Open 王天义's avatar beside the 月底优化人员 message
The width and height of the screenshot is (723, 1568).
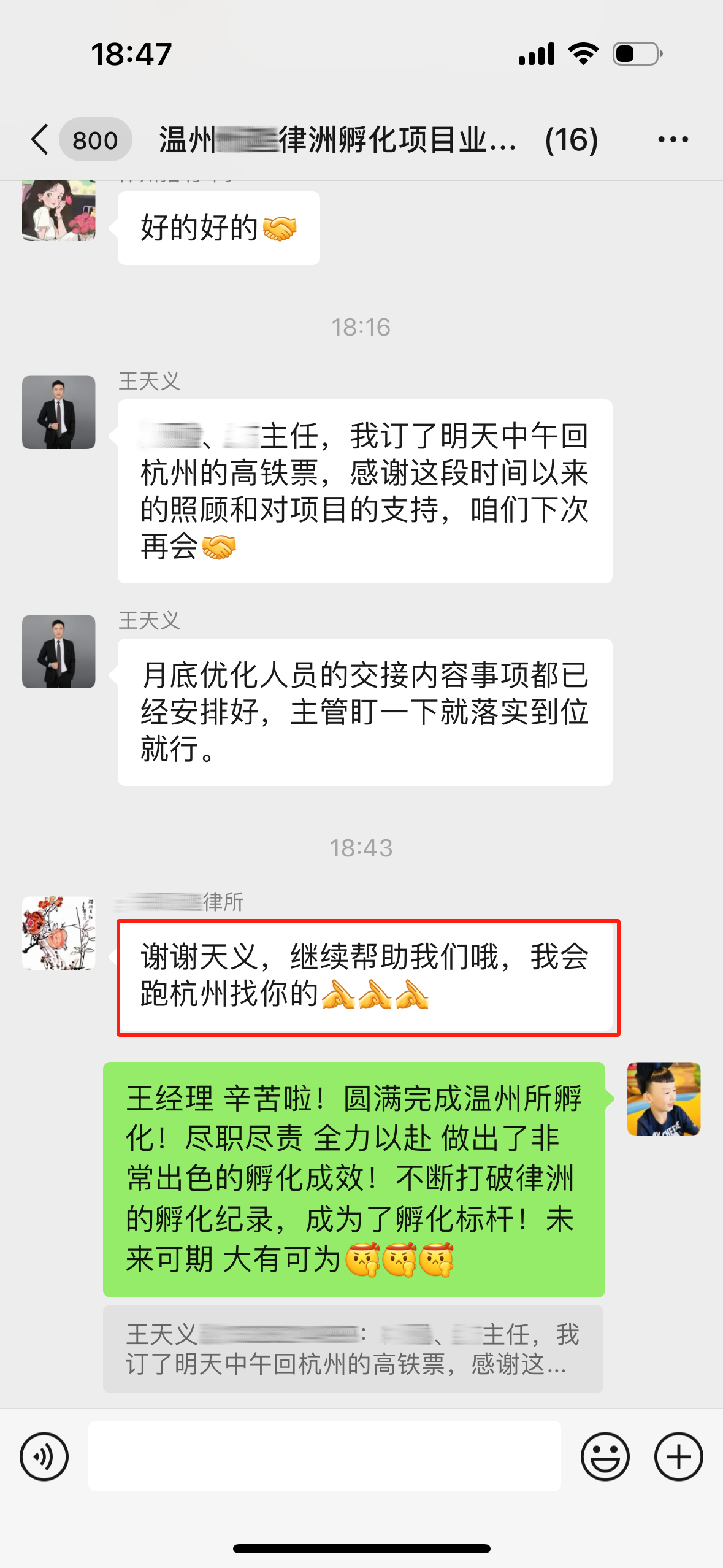(59, 651)
